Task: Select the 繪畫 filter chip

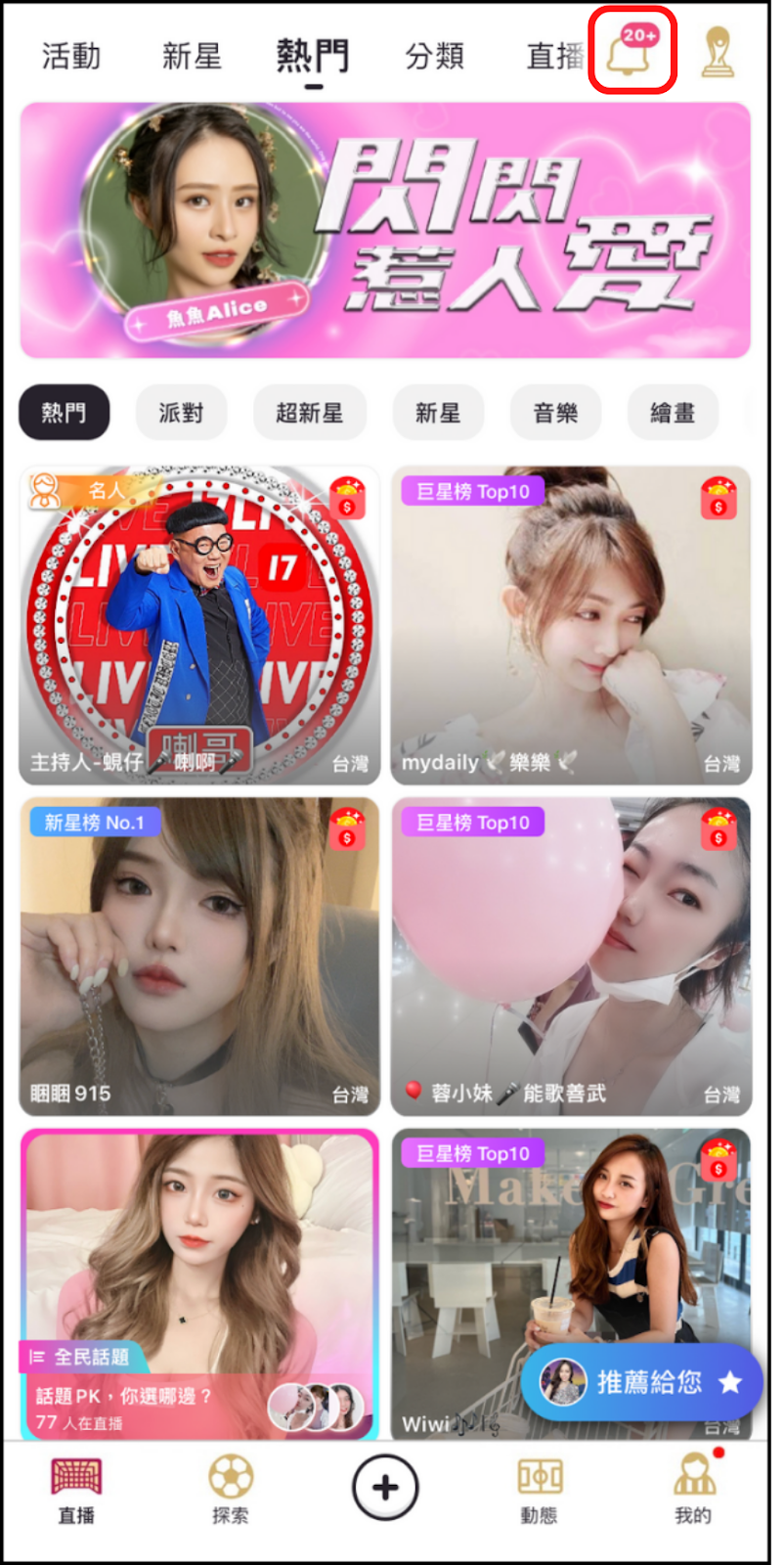Action: pos(673,413)
